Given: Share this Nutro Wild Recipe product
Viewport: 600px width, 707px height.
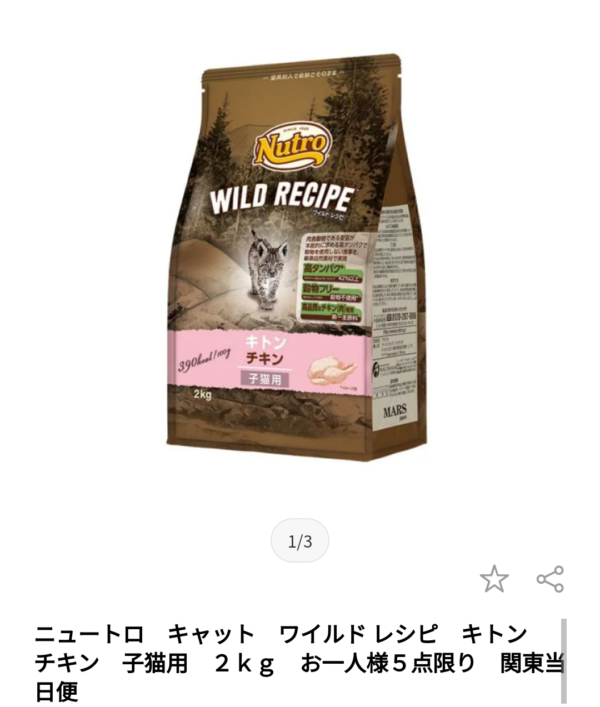Looking at the screenshot, I should 550,579.
